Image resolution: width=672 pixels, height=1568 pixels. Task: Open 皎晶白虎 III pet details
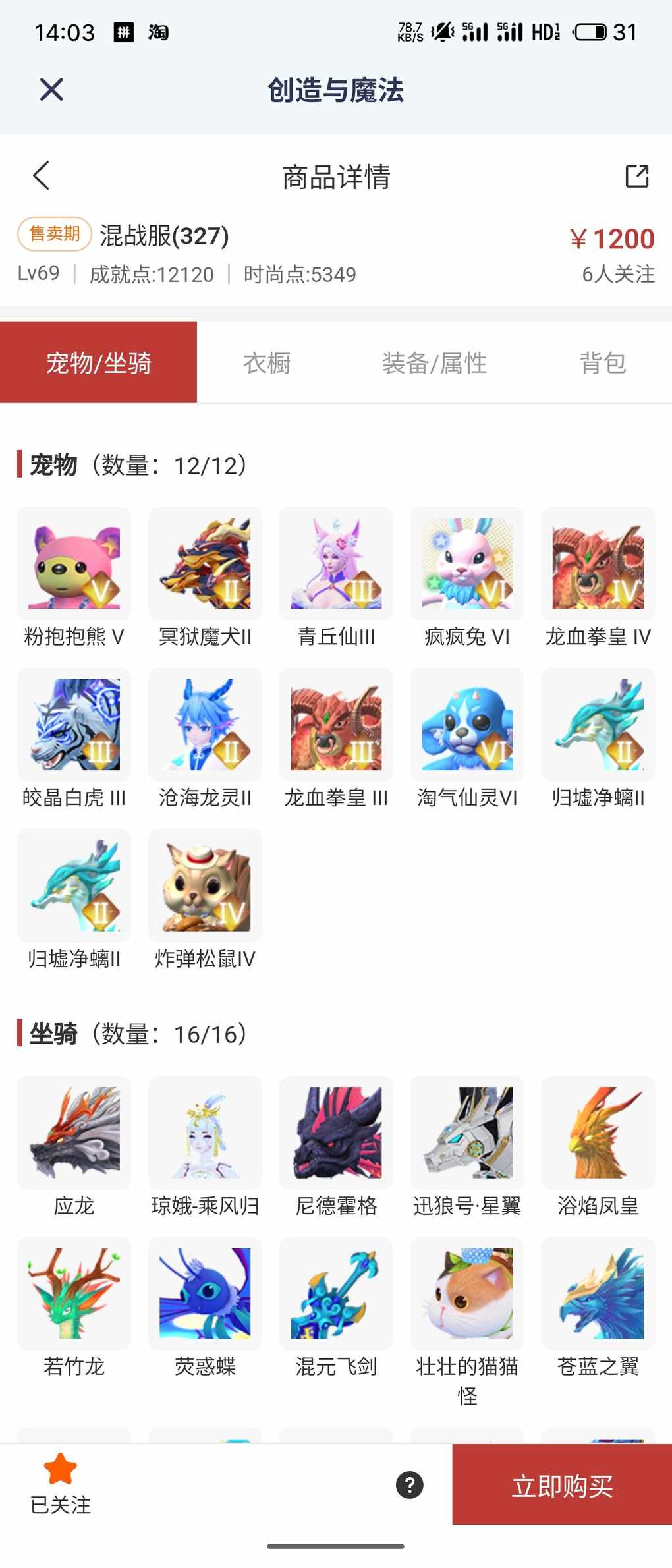[74, 725]
